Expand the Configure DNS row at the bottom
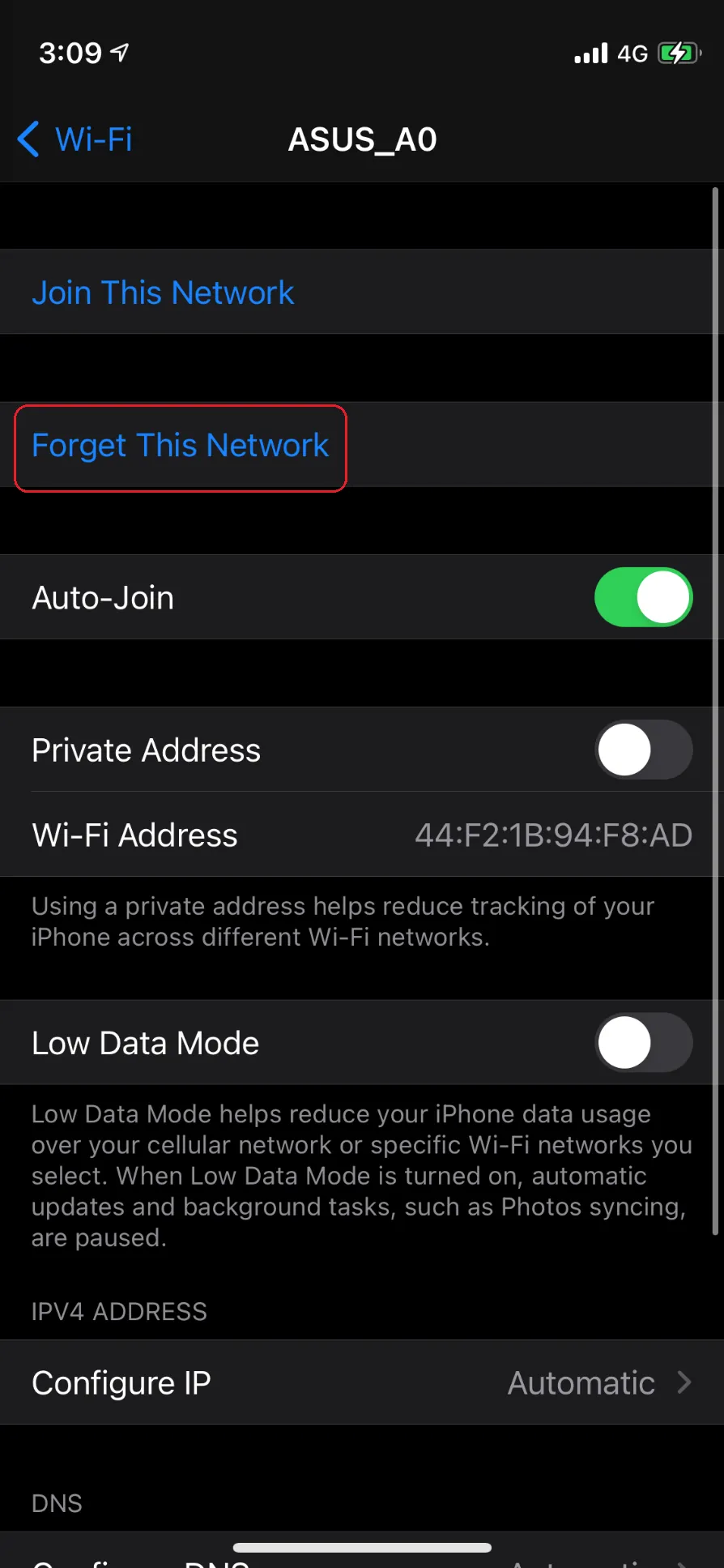The height and width of the screenshot is (1568, 724). tap(362, 1560)
